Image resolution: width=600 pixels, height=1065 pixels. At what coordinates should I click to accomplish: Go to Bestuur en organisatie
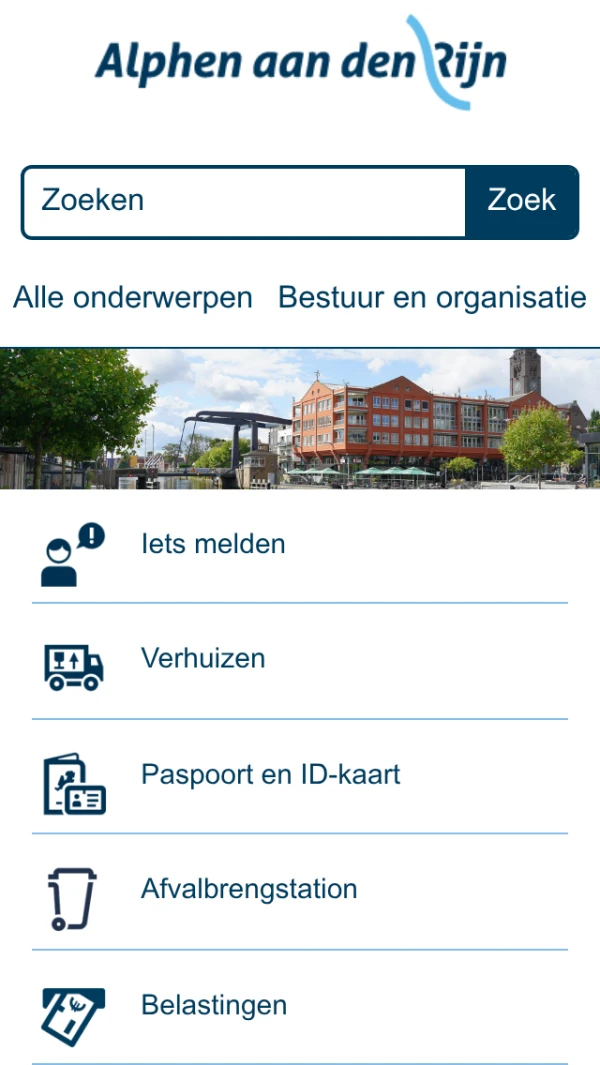tap(432, 297)
